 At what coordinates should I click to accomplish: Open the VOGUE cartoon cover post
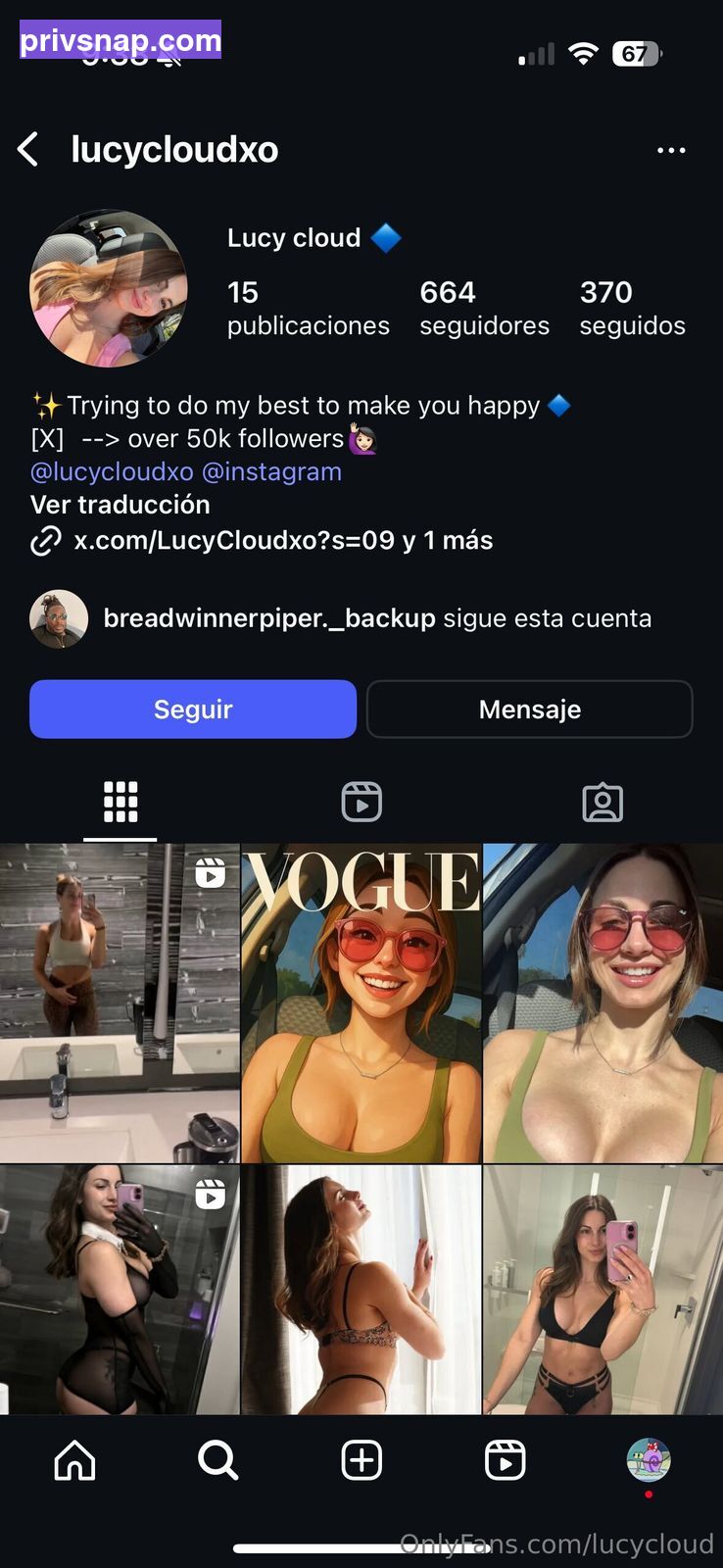(361, 1004)
